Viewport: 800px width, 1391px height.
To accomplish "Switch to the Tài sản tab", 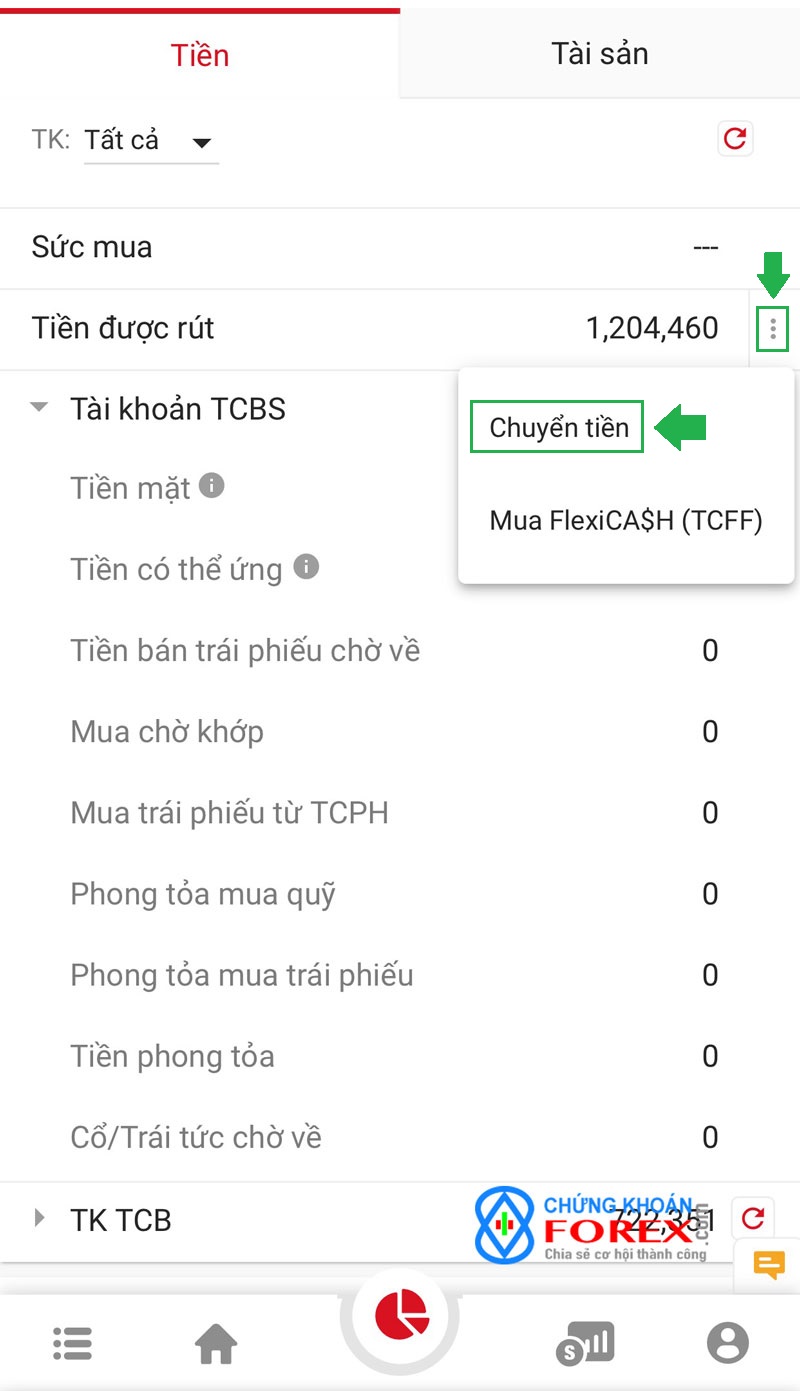I will pyautogui.click(x=600, y=53).
